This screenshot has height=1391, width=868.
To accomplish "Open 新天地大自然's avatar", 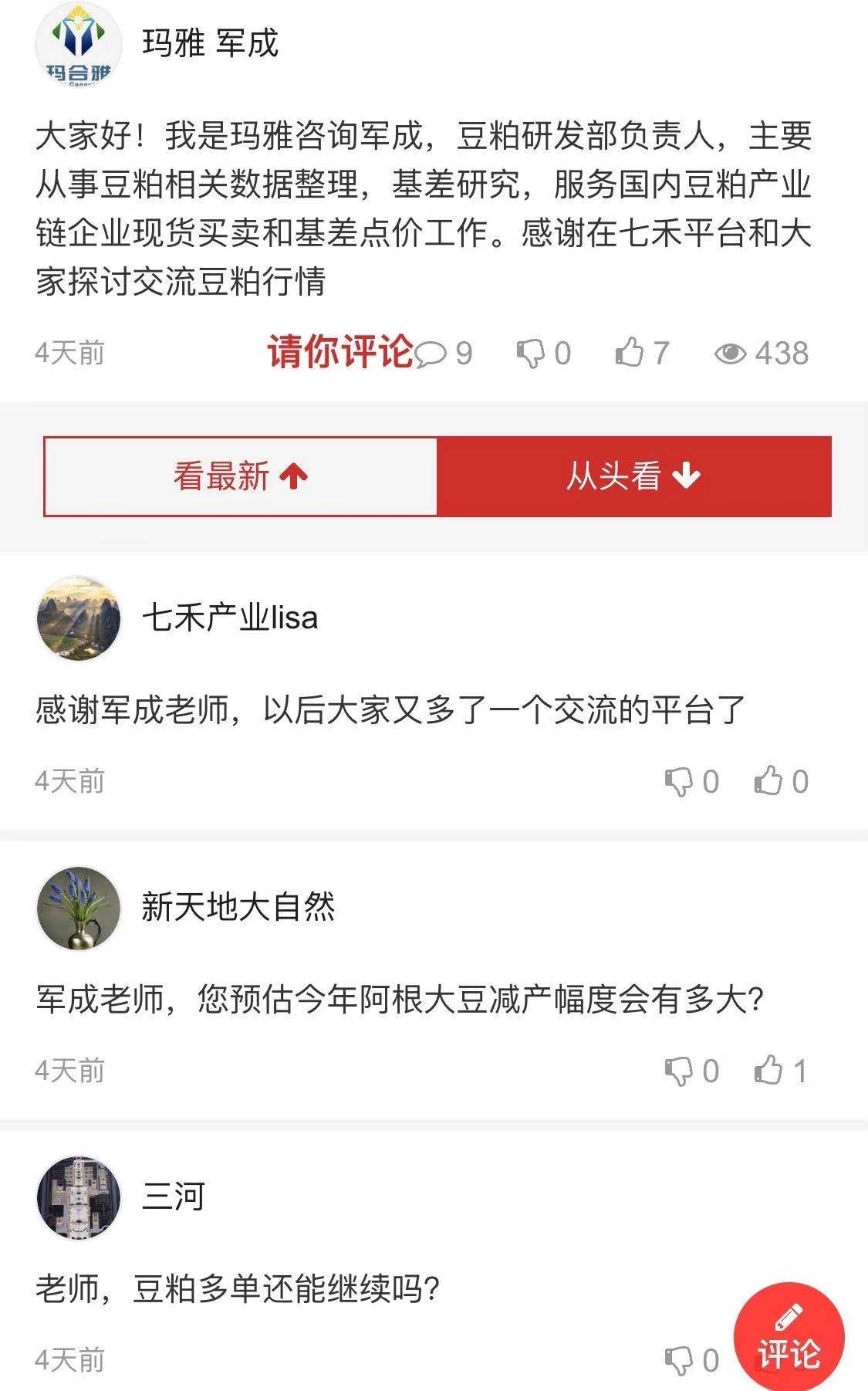I will (79, 908).
